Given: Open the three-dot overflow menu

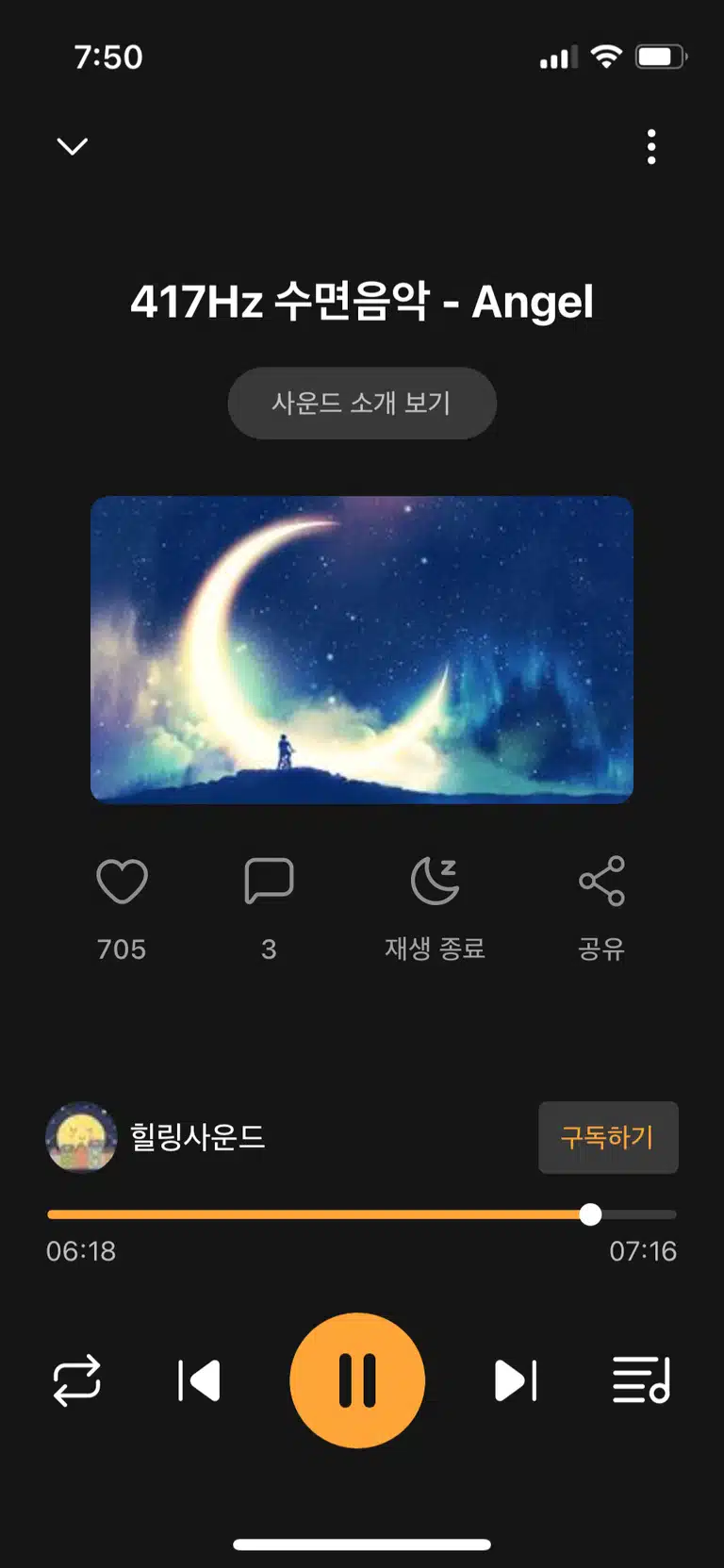Looking at the screenshot, I should (651, 147).
